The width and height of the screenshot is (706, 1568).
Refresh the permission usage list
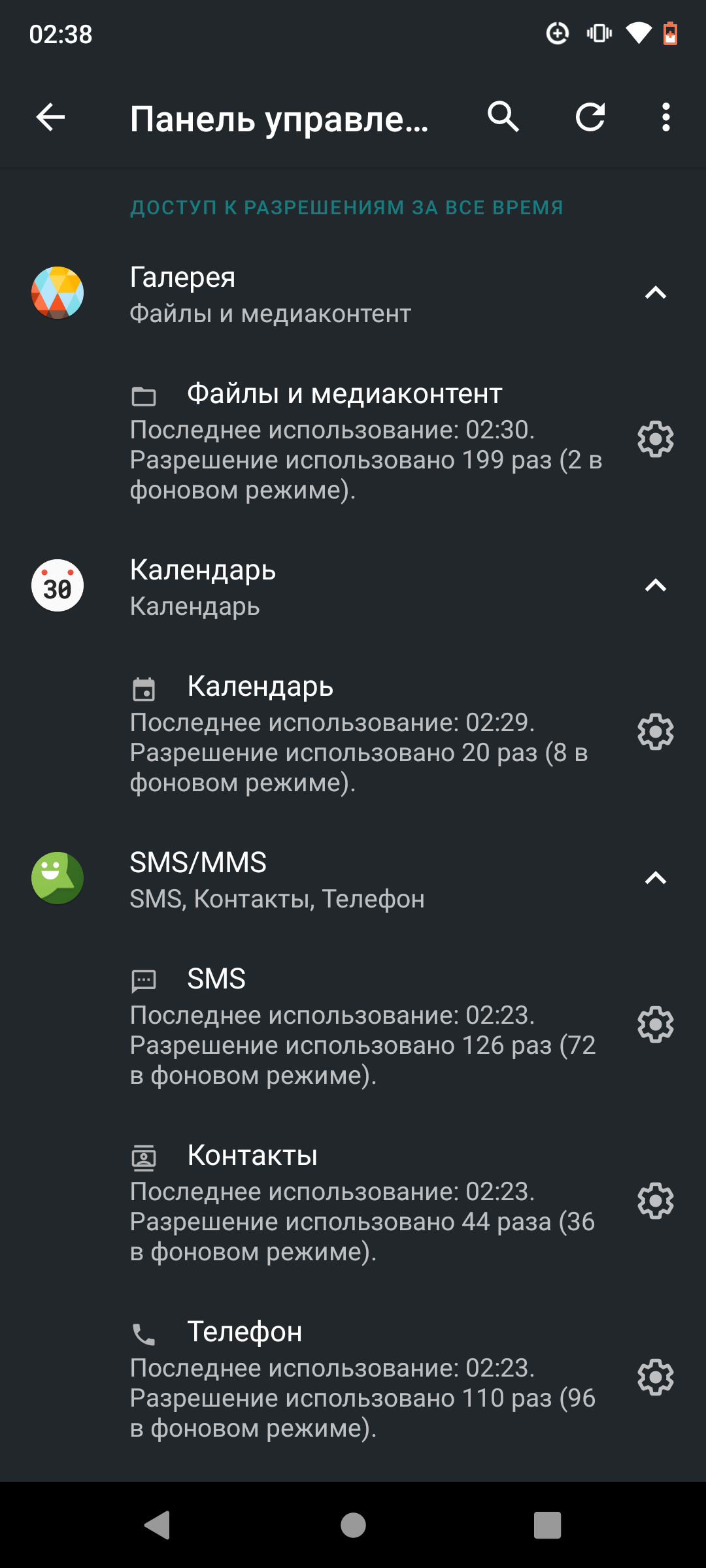[590, 118]
